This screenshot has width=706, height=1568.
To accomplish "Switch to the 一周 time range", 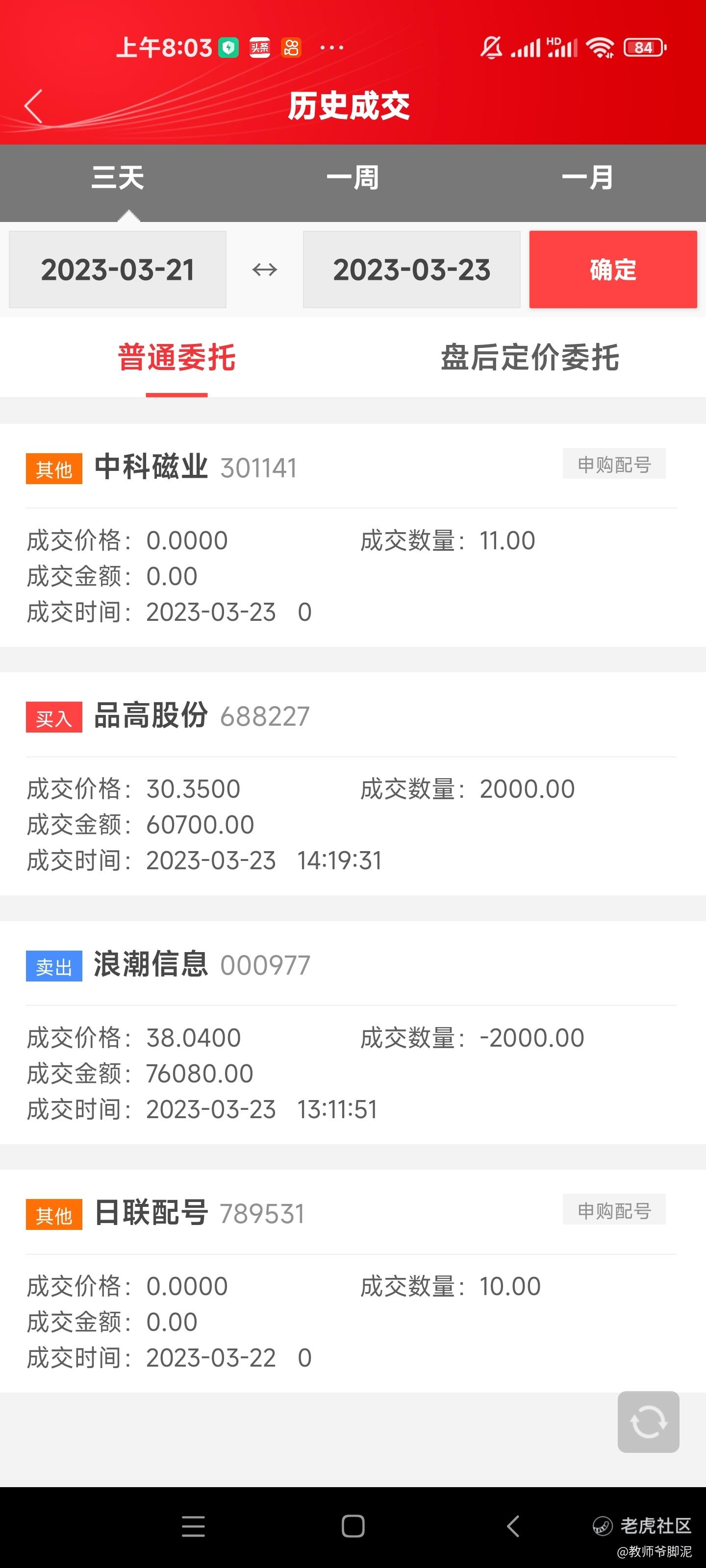I will tap(353, 179).
